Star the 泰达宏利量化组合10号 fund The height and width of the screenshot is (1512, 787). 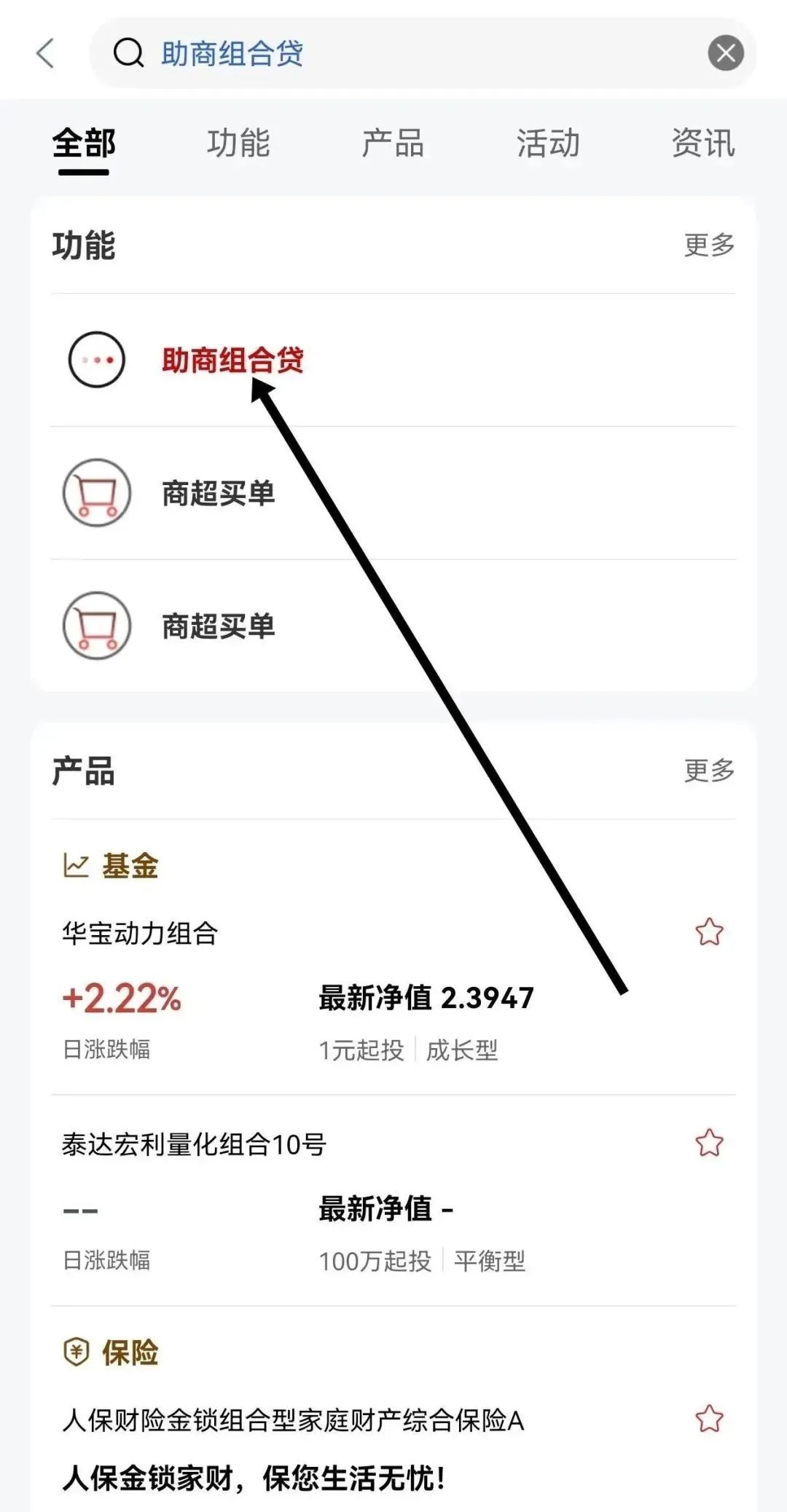tap(709, 1143)
